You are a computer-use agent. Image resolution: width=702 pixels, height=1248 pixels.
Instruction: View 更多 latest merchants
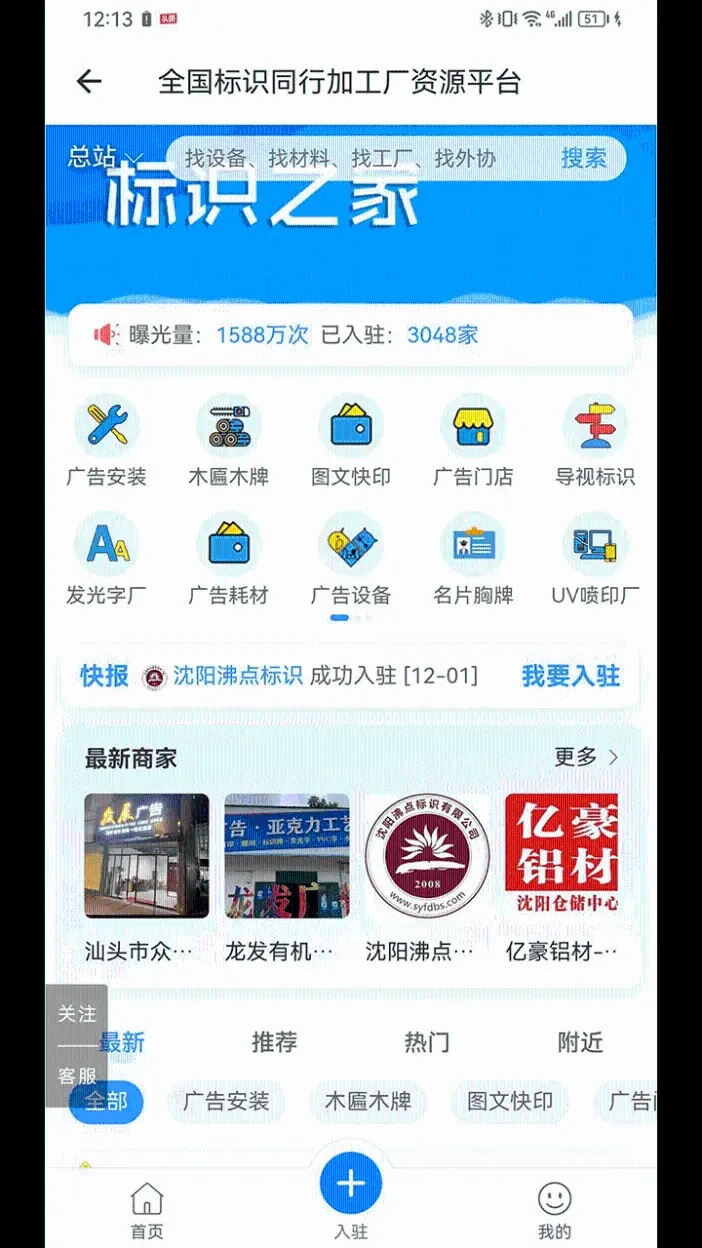pyautogui.click(x=586, y=757)
